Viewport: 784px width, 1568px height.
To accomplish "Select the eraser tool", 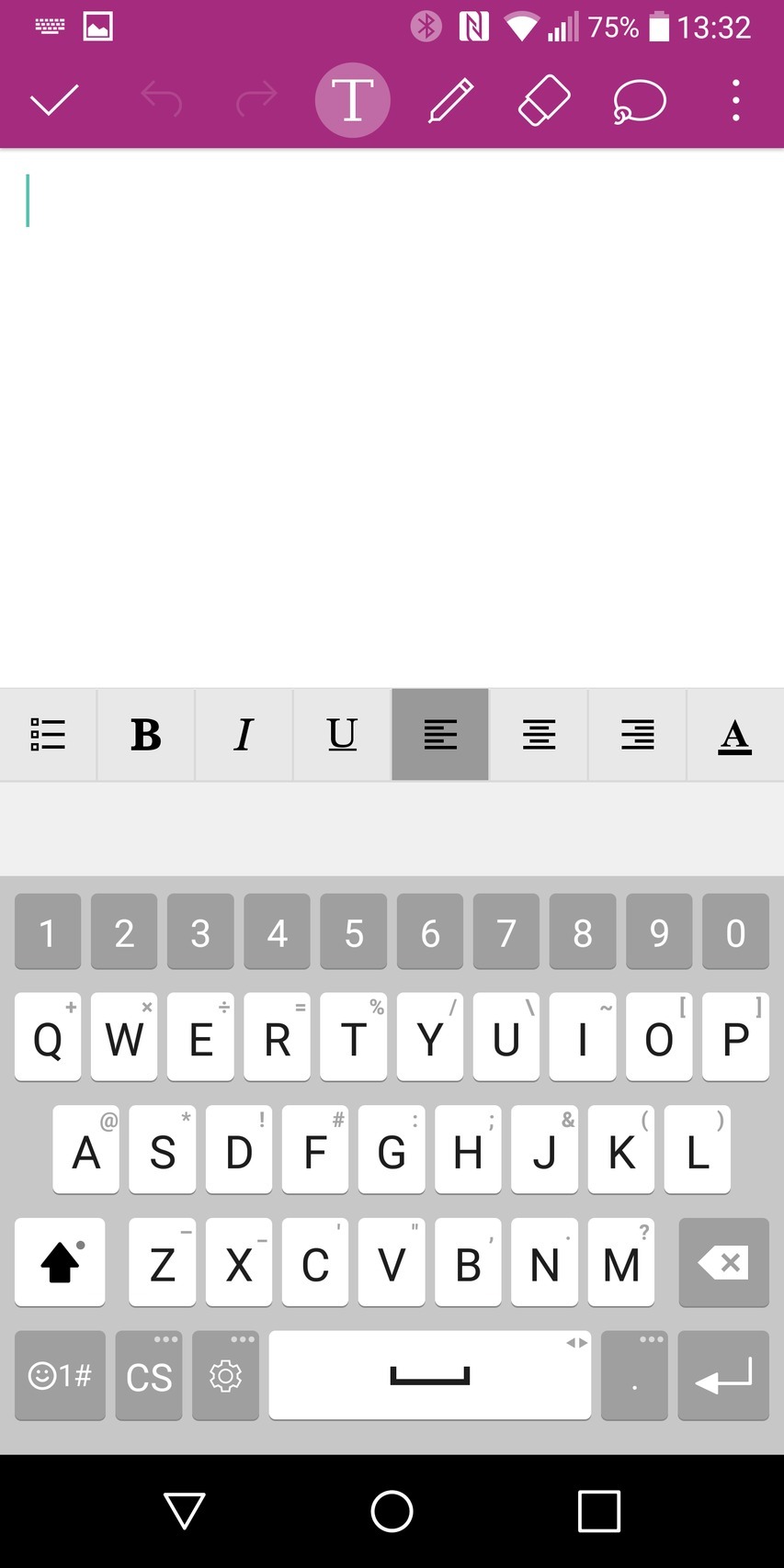I will point(544,100).
